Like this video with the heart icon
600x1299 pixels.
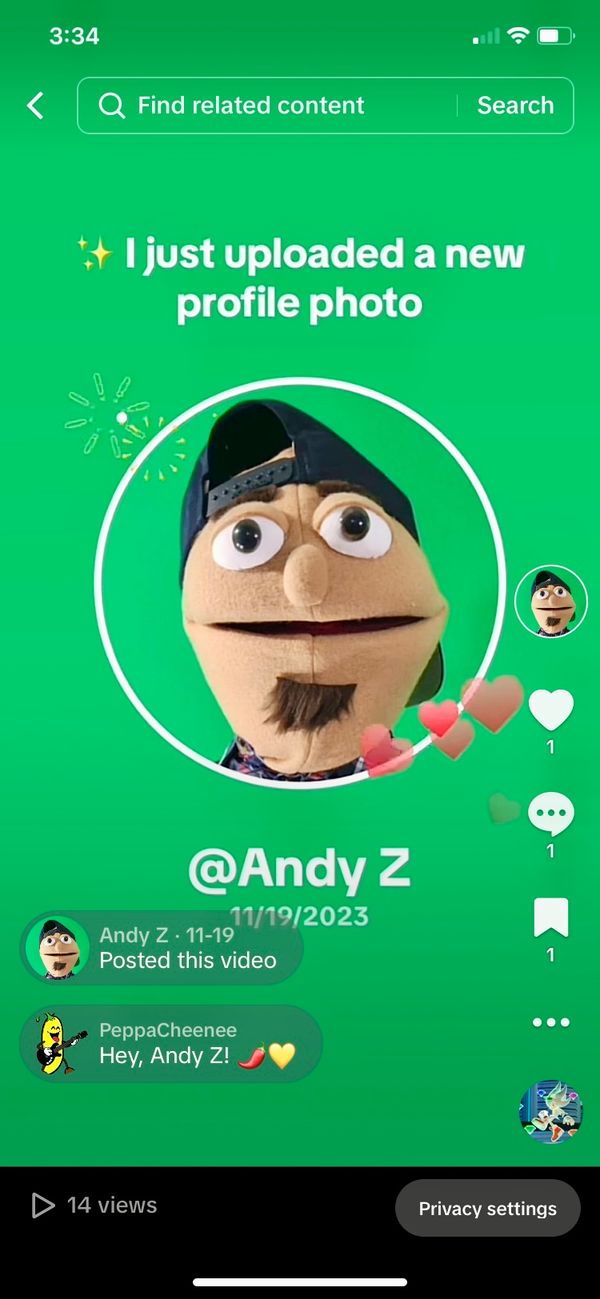[550, 709]
